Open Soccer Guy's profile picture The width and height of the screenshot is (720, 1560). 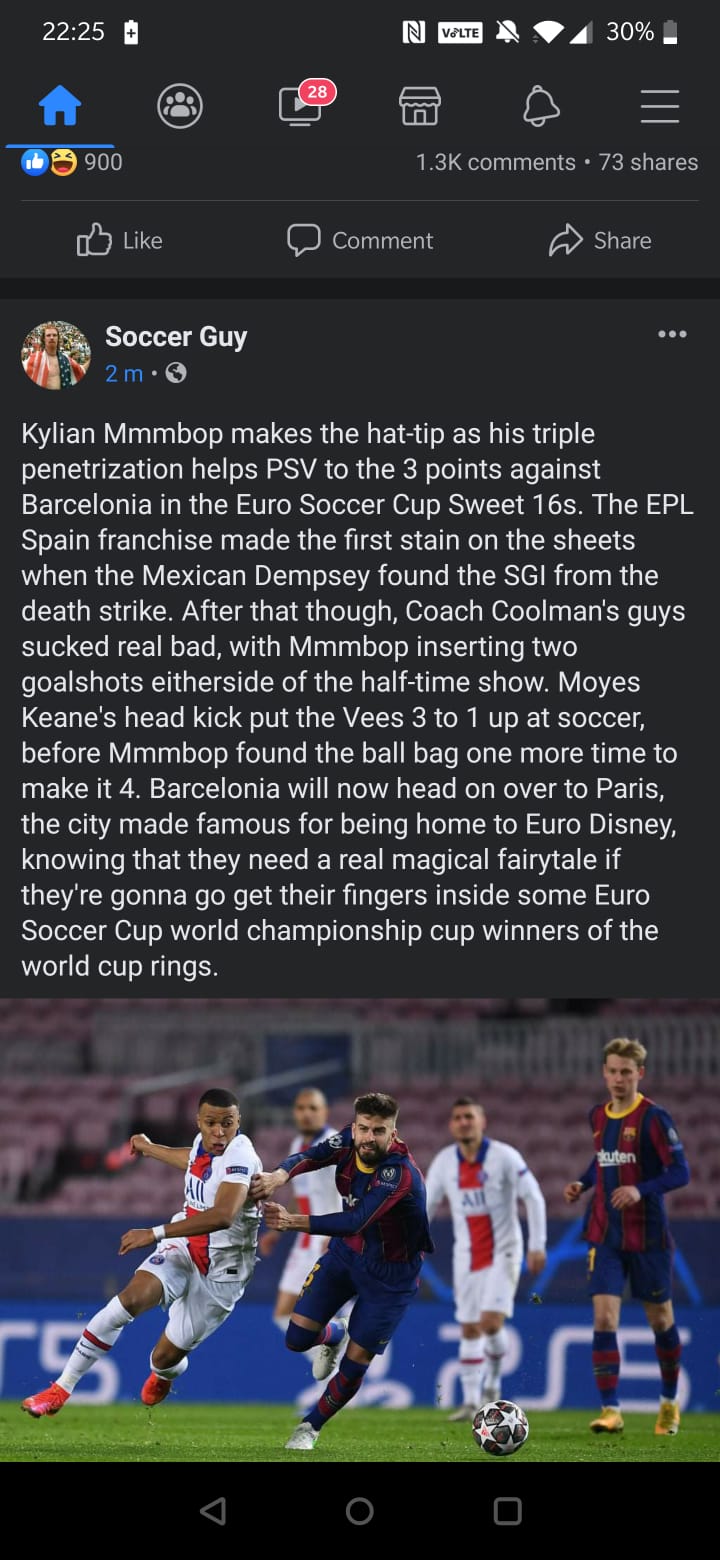56,355
